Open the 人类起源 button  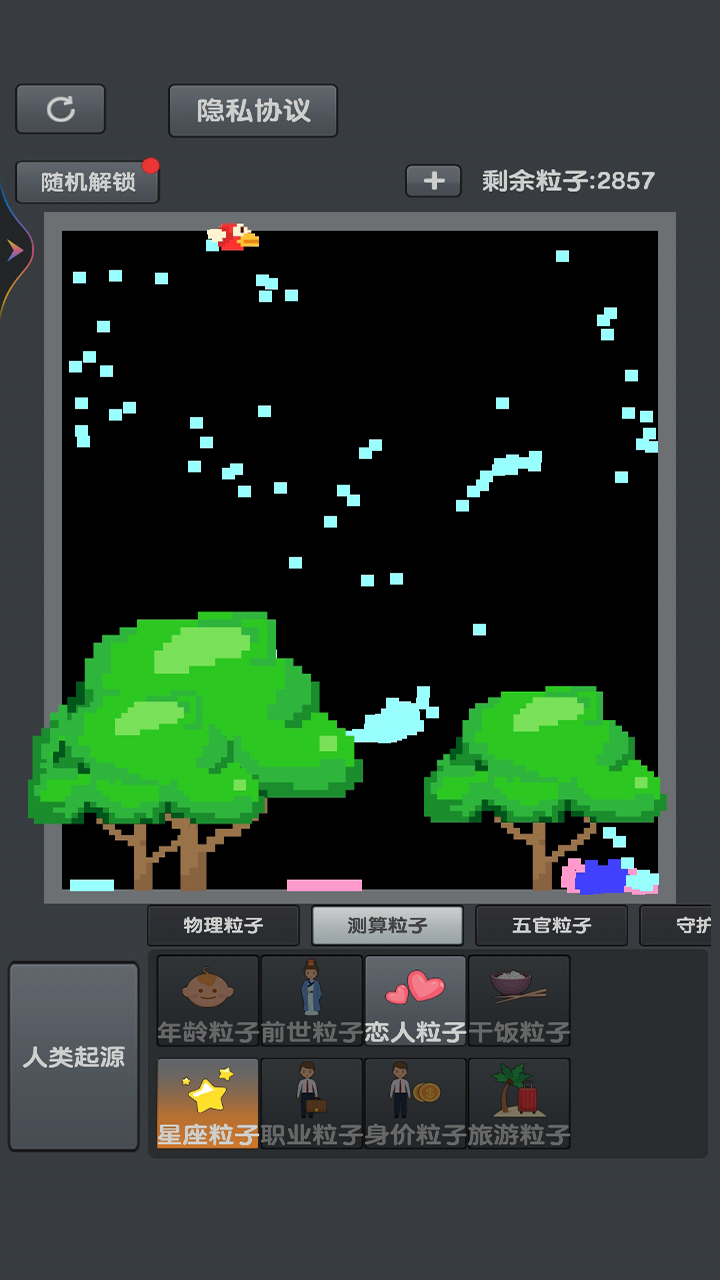pos(74,1056)
